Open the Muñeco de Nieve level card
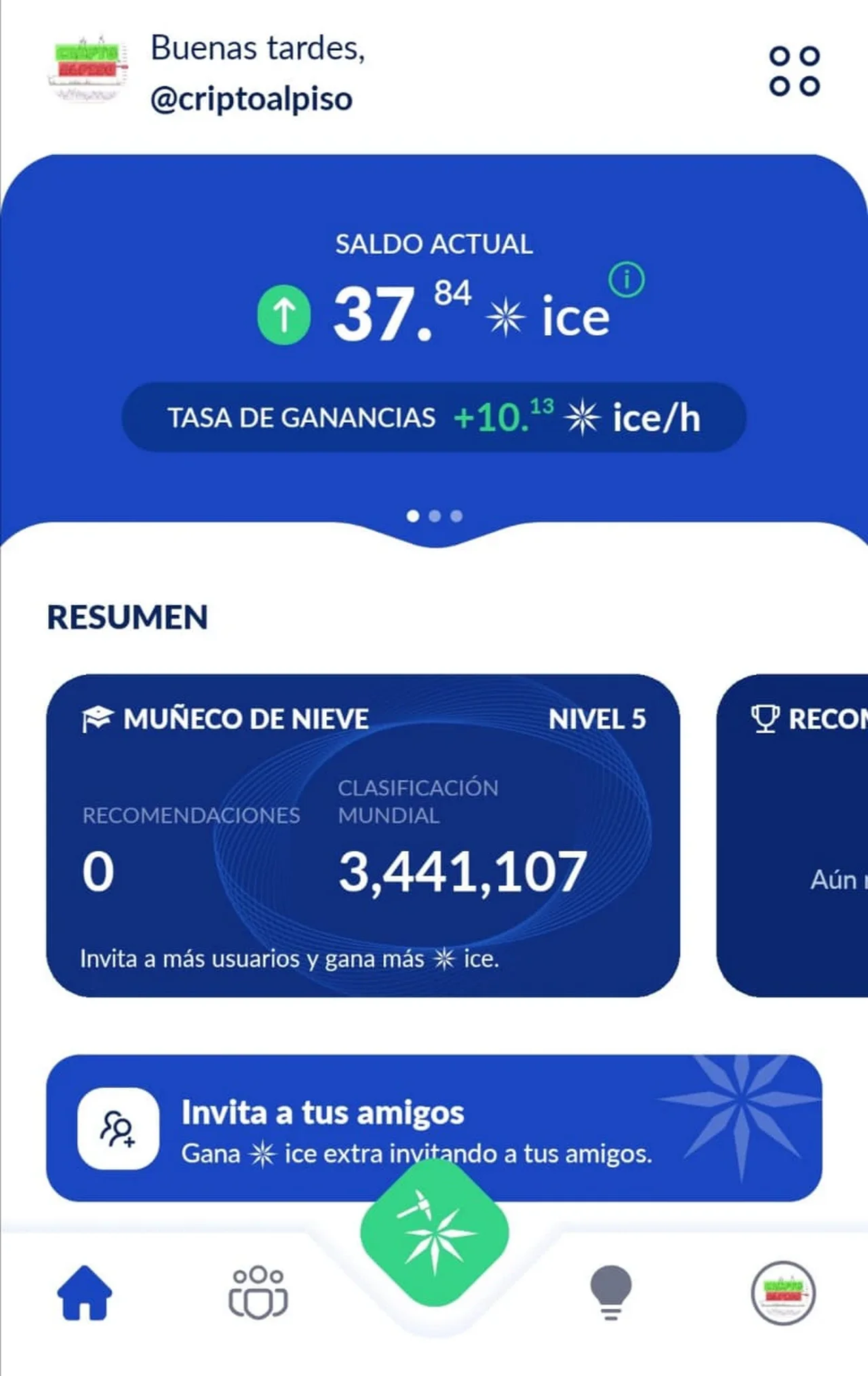The image size is (868, 1376). click(x=363, y=835)
